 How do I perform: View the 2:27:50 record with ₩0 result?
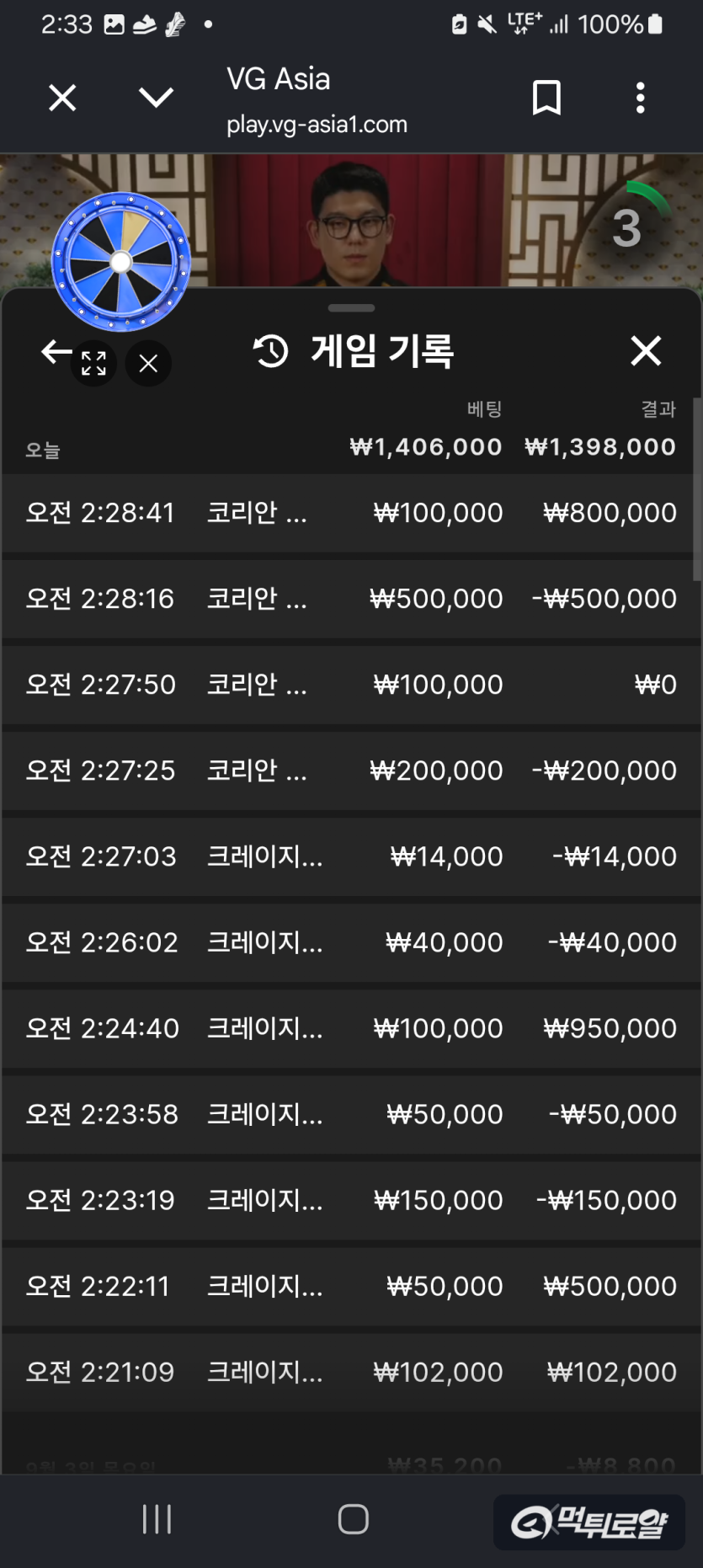click(351, 685)
